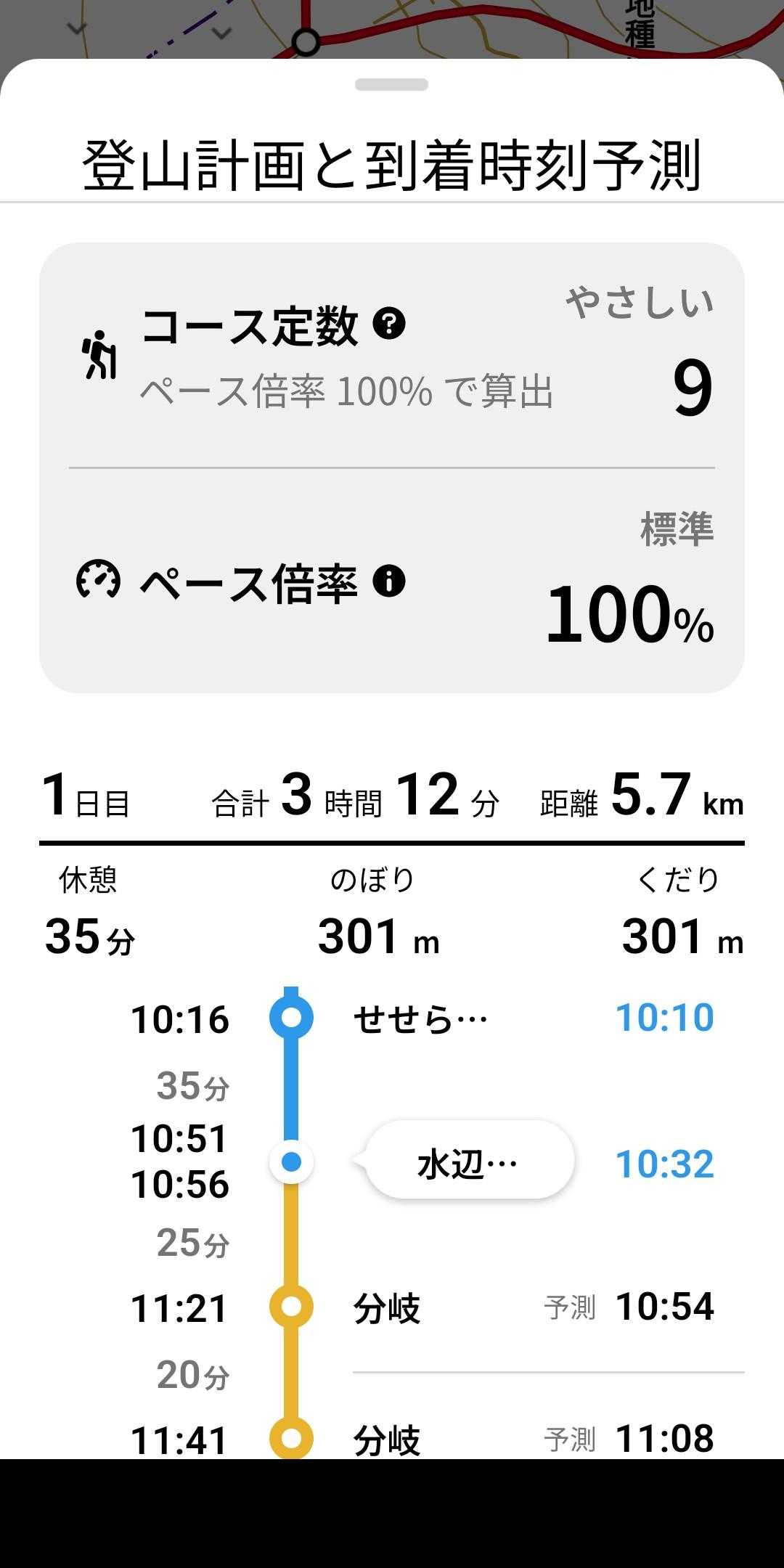Show info about ペース倍率
This screenshot has height=1568, width=784.
point(389,581)
